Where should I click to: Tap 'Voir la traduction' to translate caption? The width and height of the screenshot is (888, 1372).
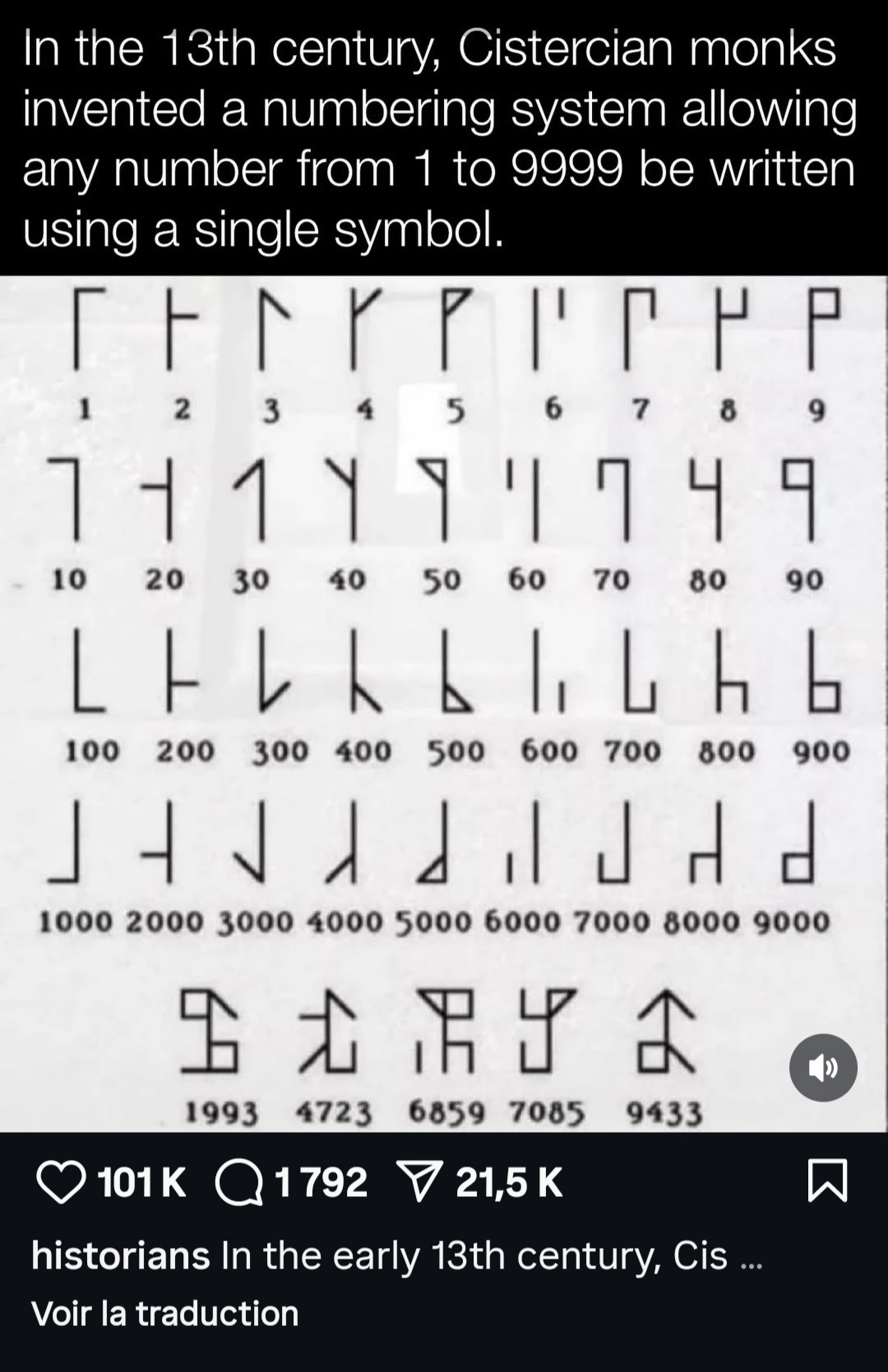click(164, 1313)
